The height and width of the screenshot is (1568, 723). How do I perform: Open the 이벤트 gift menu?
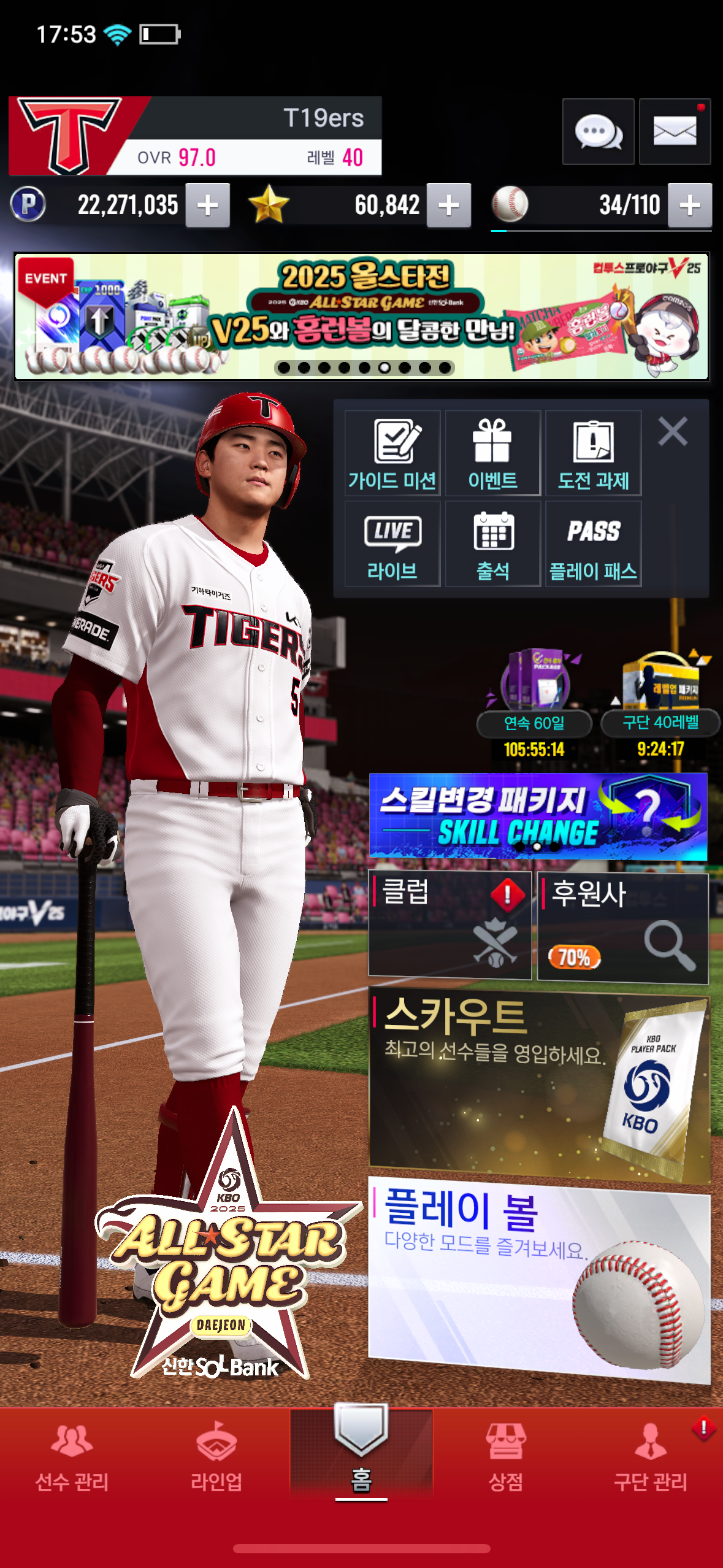pyautogui.click(x=492, y=453)
